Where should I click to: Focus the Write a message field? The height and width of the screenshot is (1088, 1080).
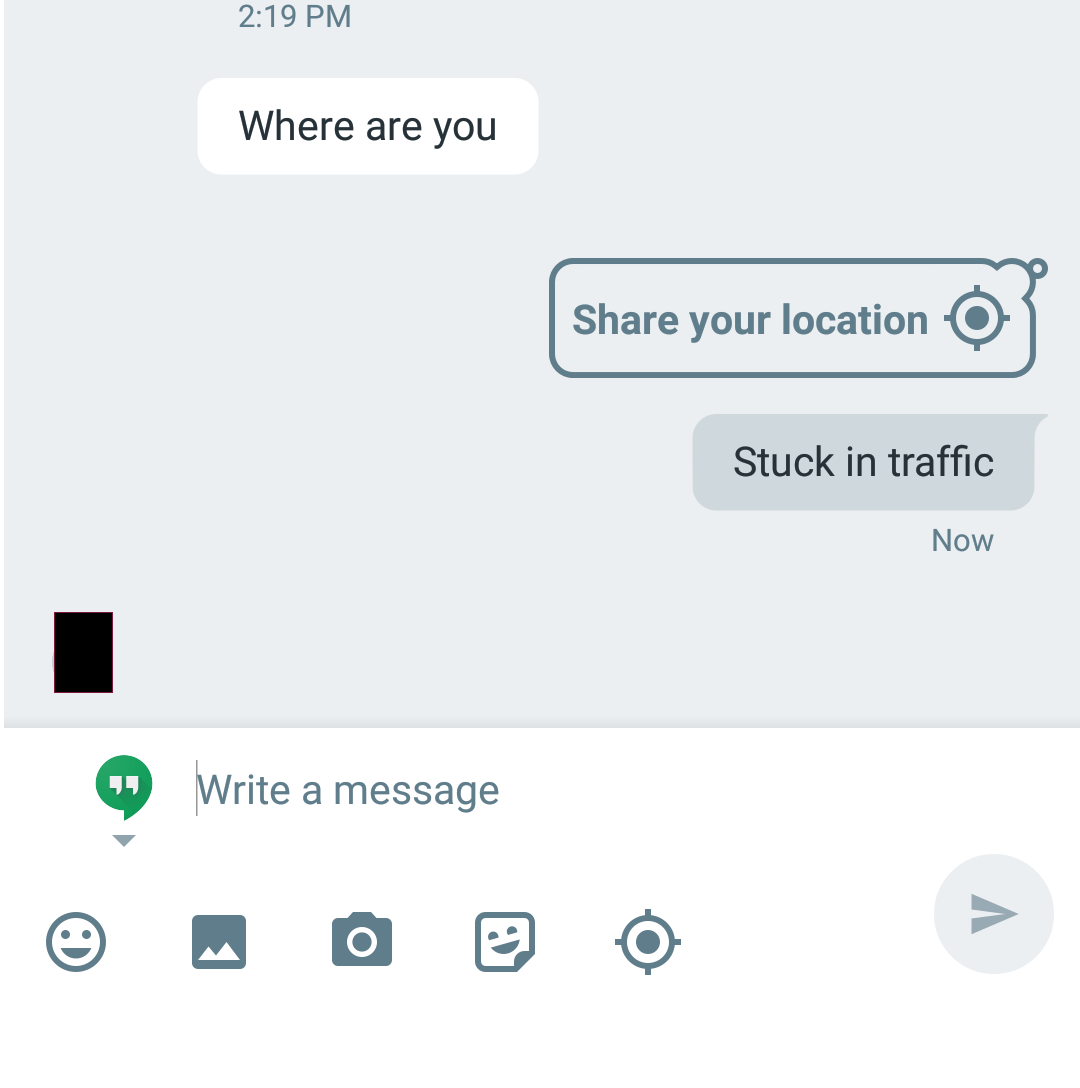pos(560,790)
